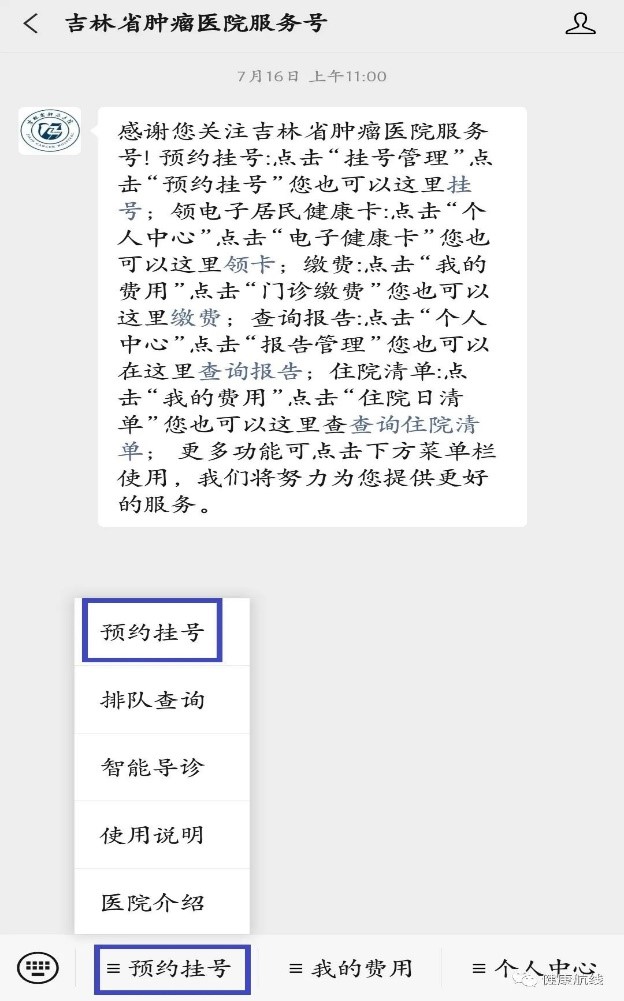The height and width of the screenshot is (1001, 624).
Task: Select 预约挂号 from the popup menu
Action: (x=153, y=632)
